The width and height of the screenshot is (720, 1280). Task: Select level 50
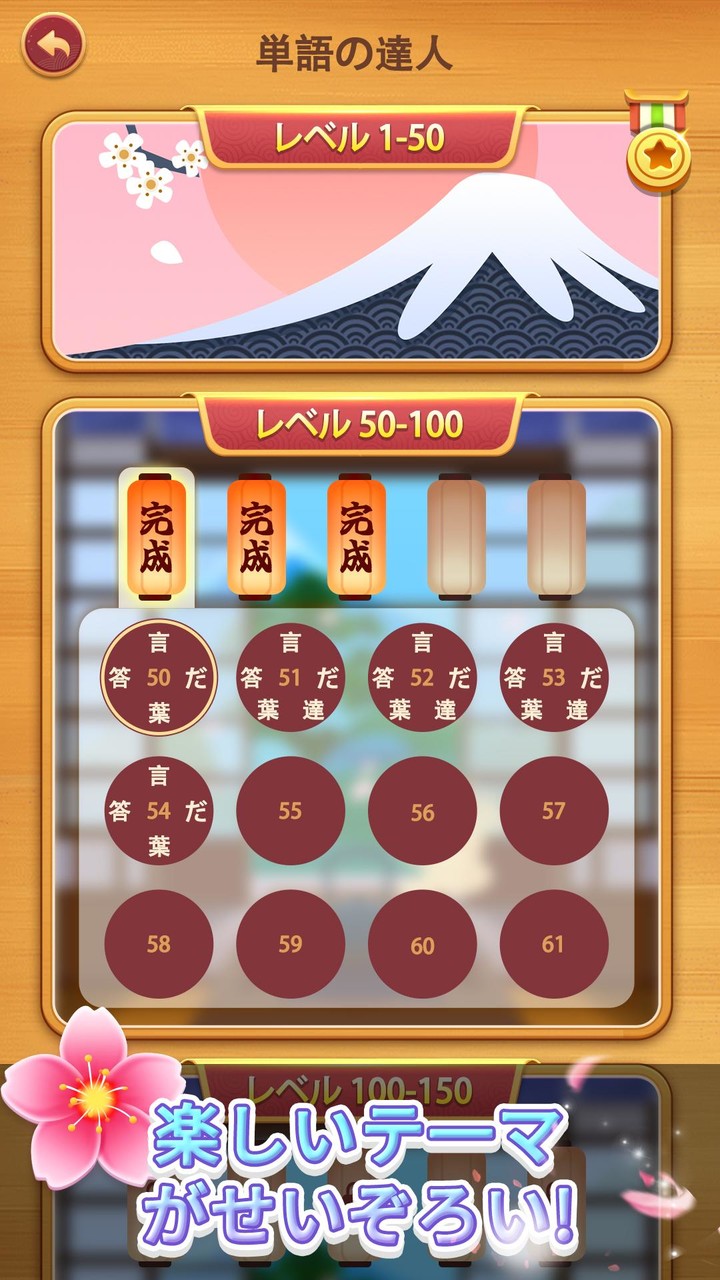point(158,679)
